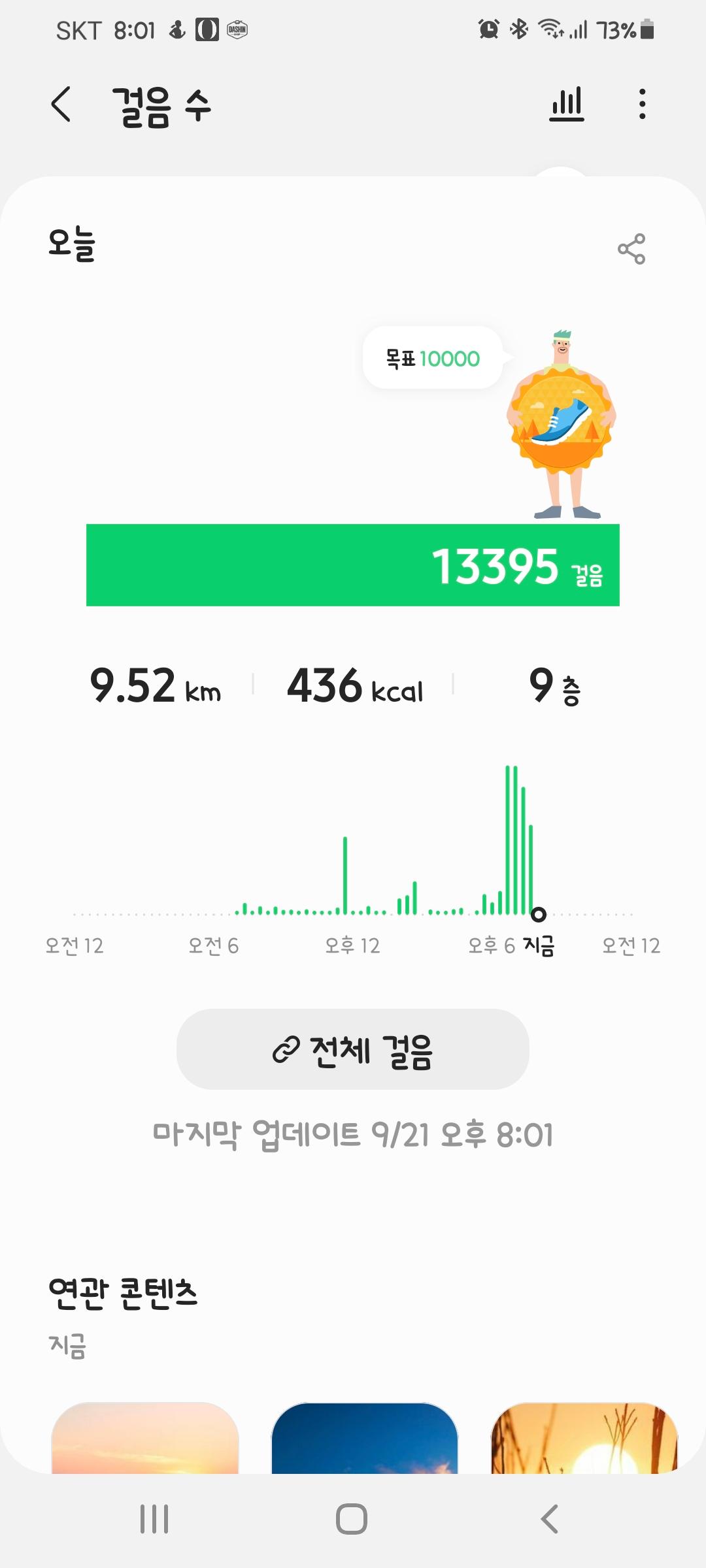Viewport: 706px width, 1568px height.
Task: Open the more options menu
Action: point(643,105)
